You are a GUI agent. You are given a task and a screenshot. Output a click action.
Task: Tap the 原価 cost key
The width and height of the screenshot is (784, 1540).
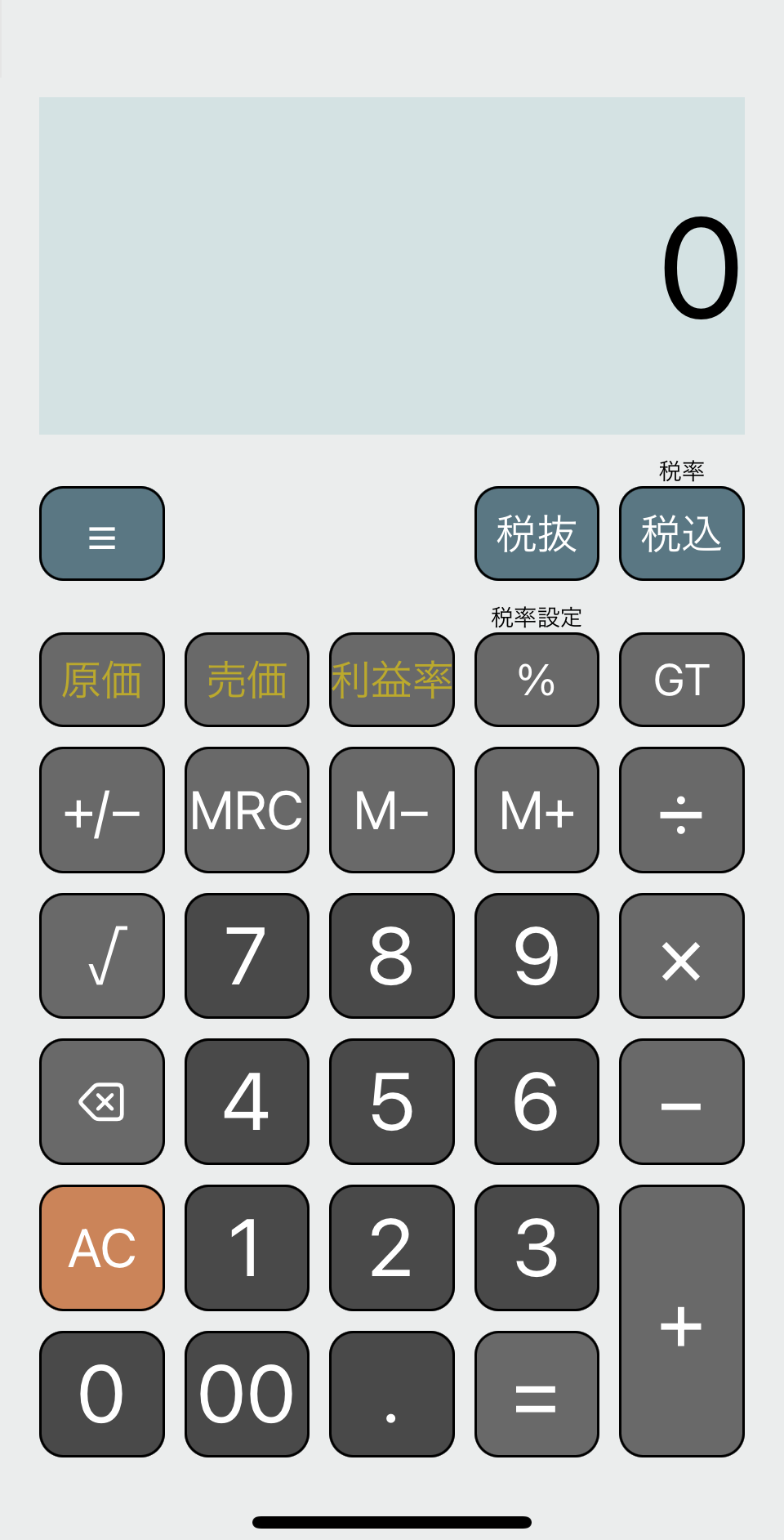(x=101, y=680)
